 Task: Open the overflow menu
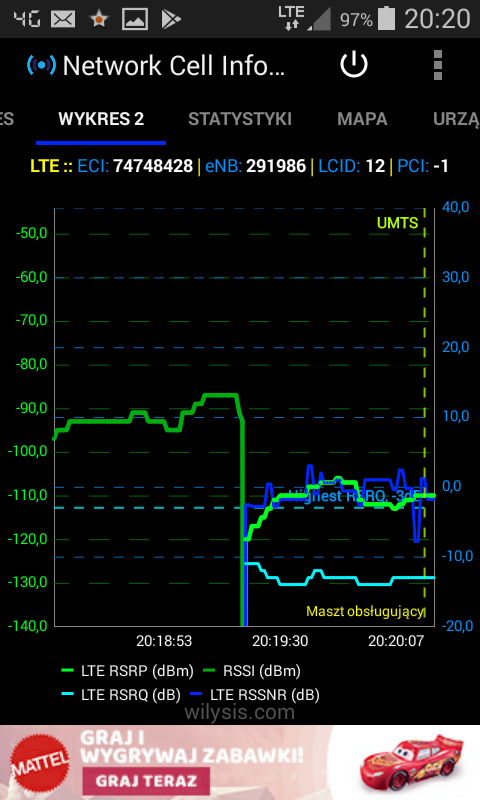(437, 65)
